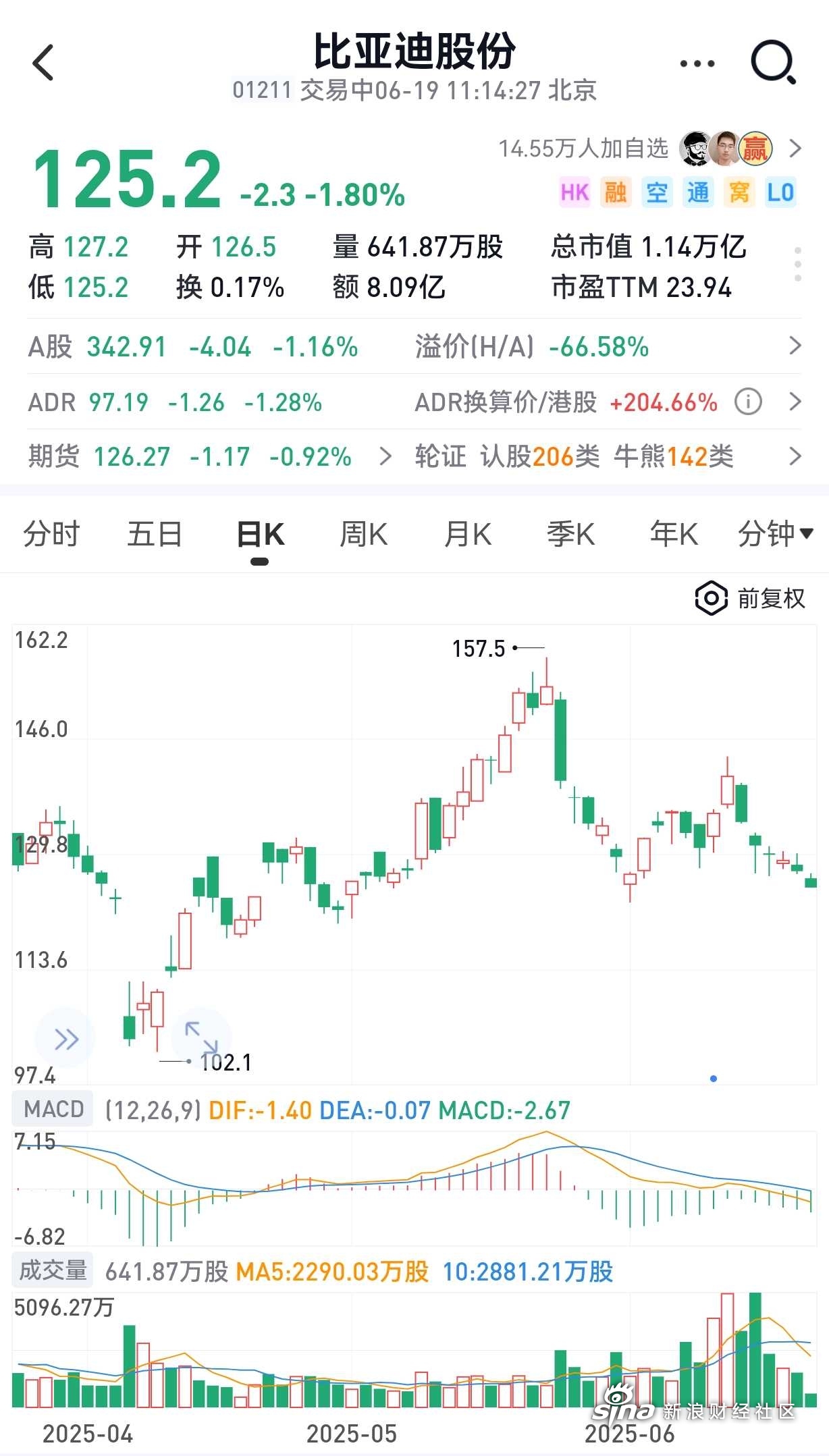Go back to the previous page
Screen dimensions: 829x1456
pyautogui.click(x=43, y=63)
